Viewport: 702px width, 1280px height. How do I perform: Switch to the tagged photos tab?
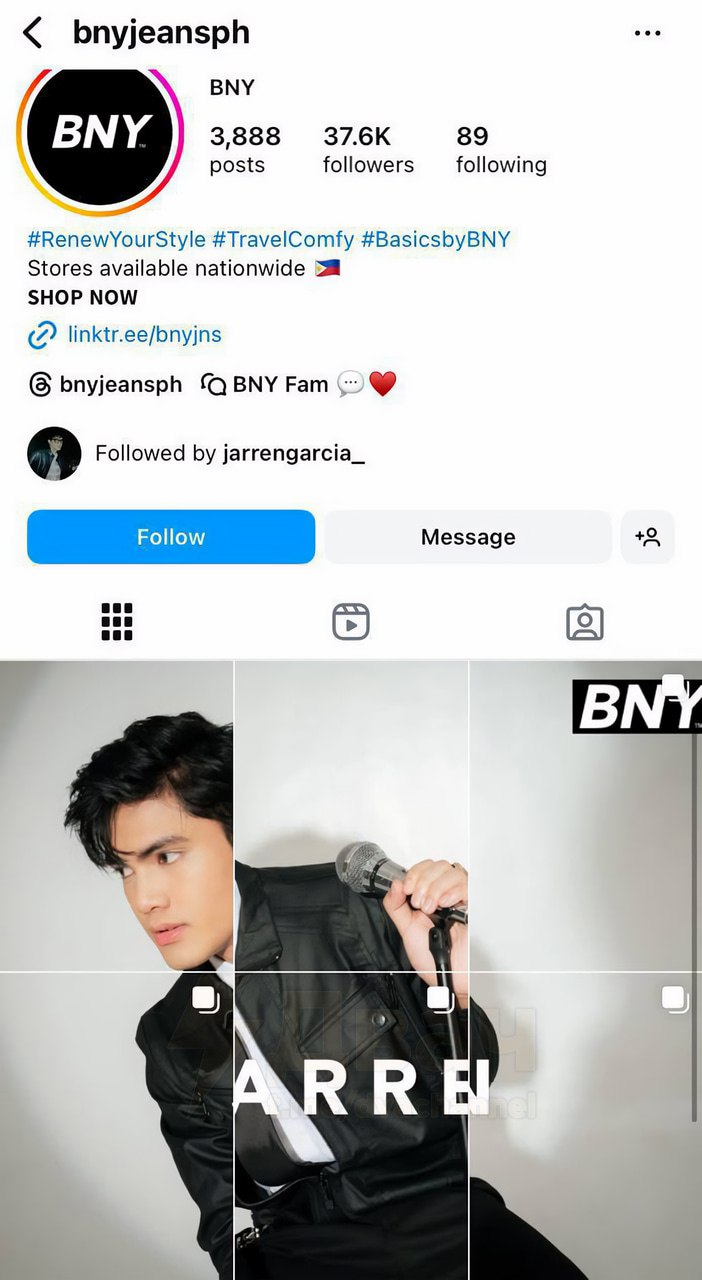[585, 622]
